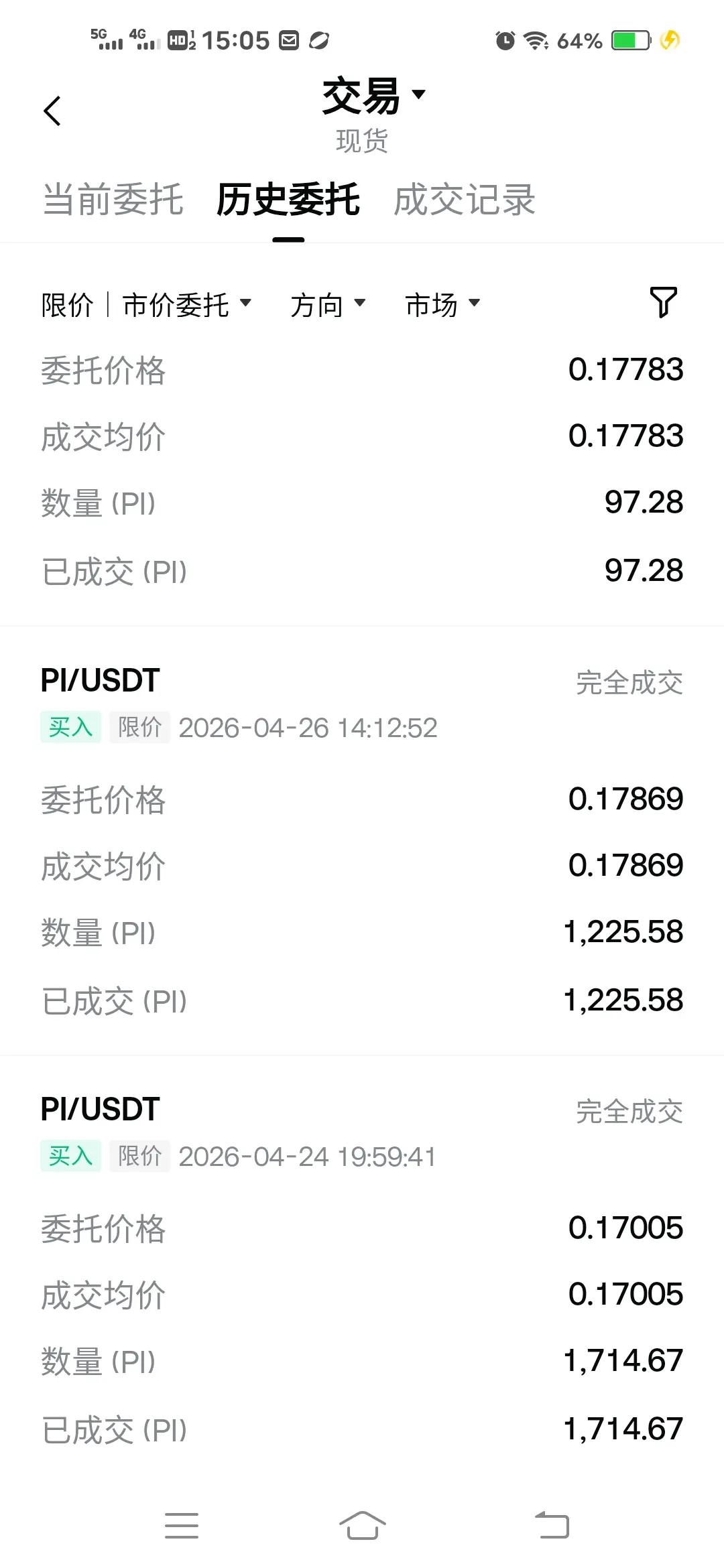Switch to the 成交记录 tab
This screenshot has height=1568, width=724.
[x=464, y=200]
